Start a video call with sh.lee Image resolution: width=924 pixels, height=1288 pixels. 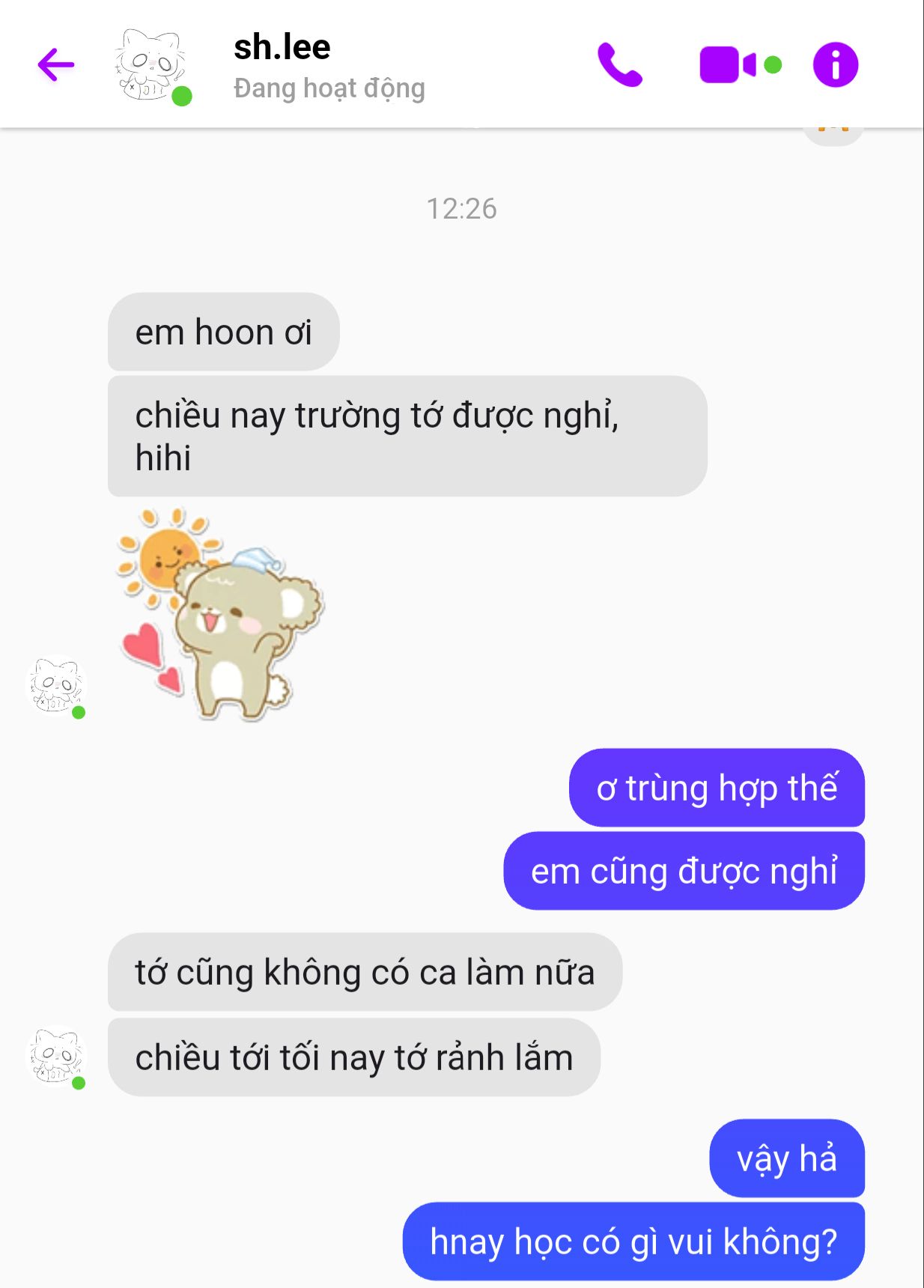(728, 65)
